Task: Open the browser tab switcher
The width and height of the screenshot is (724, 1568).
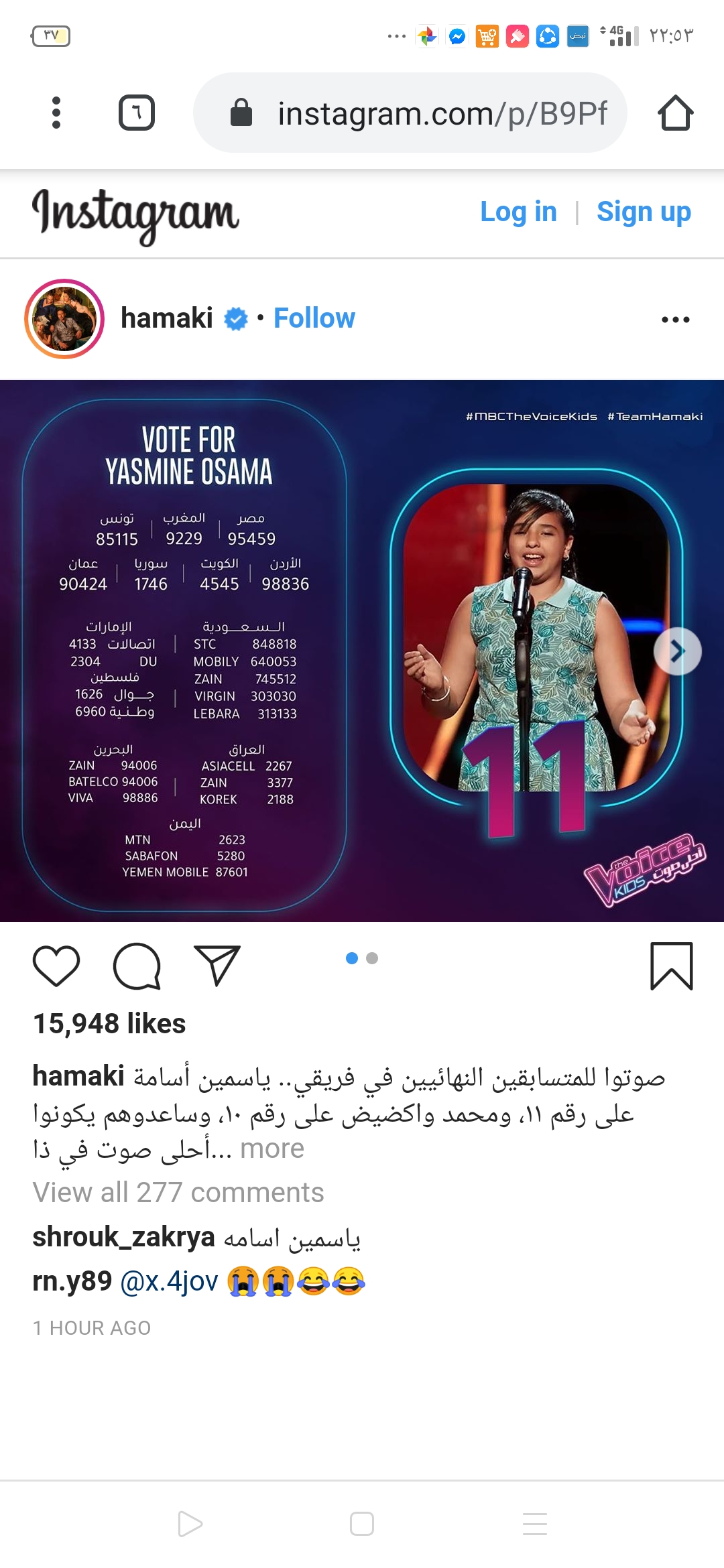Action: click(137, 113)
